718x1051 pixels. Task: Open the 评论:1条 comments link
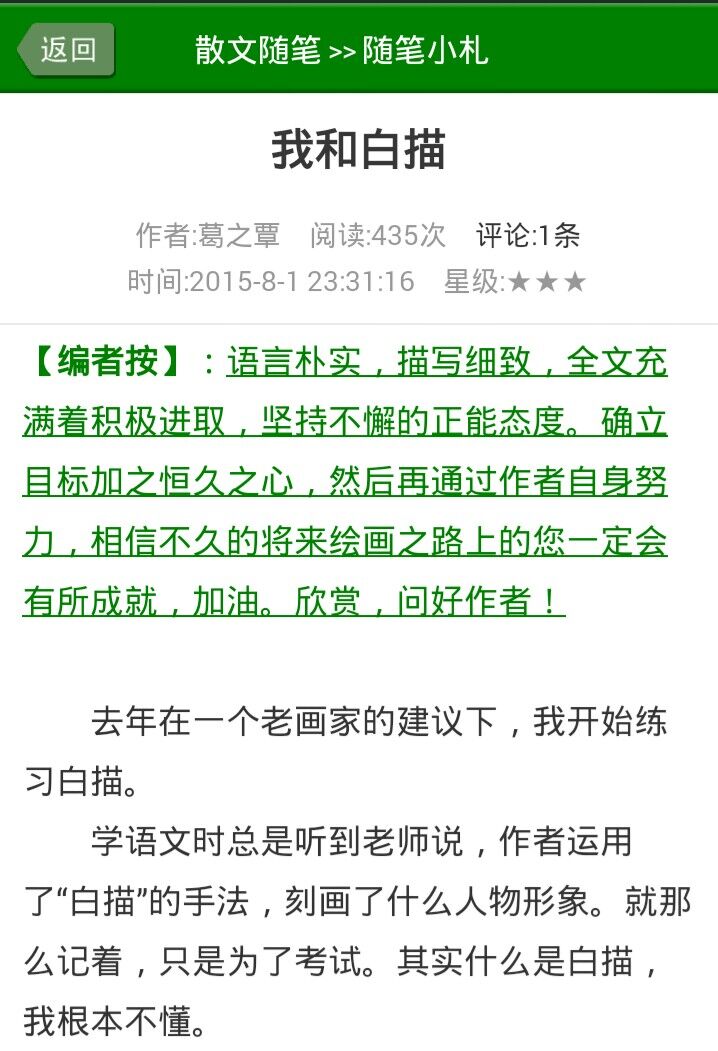pos(528,235)
